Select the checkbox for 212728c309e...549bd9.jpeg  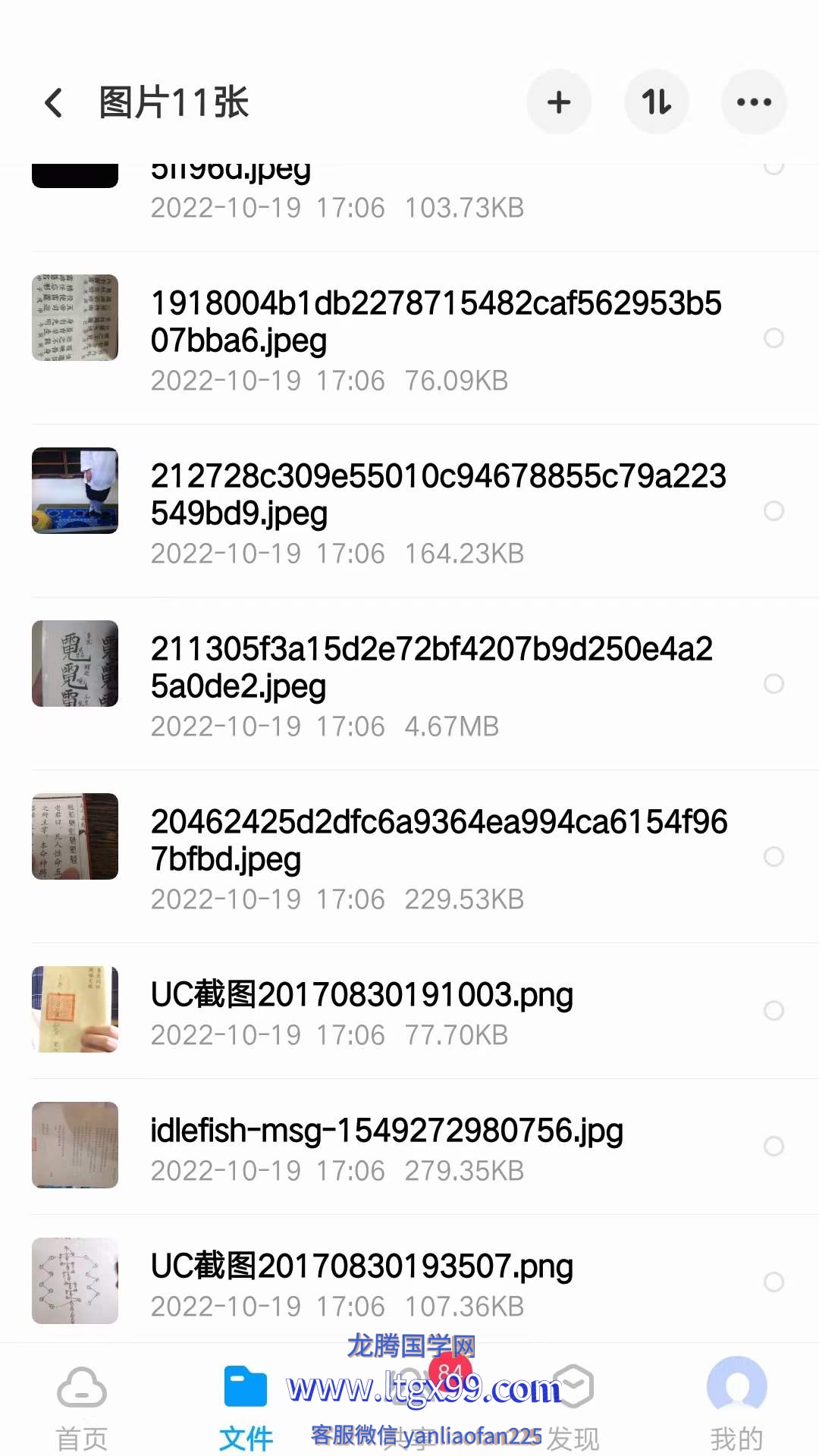[773, 511]
